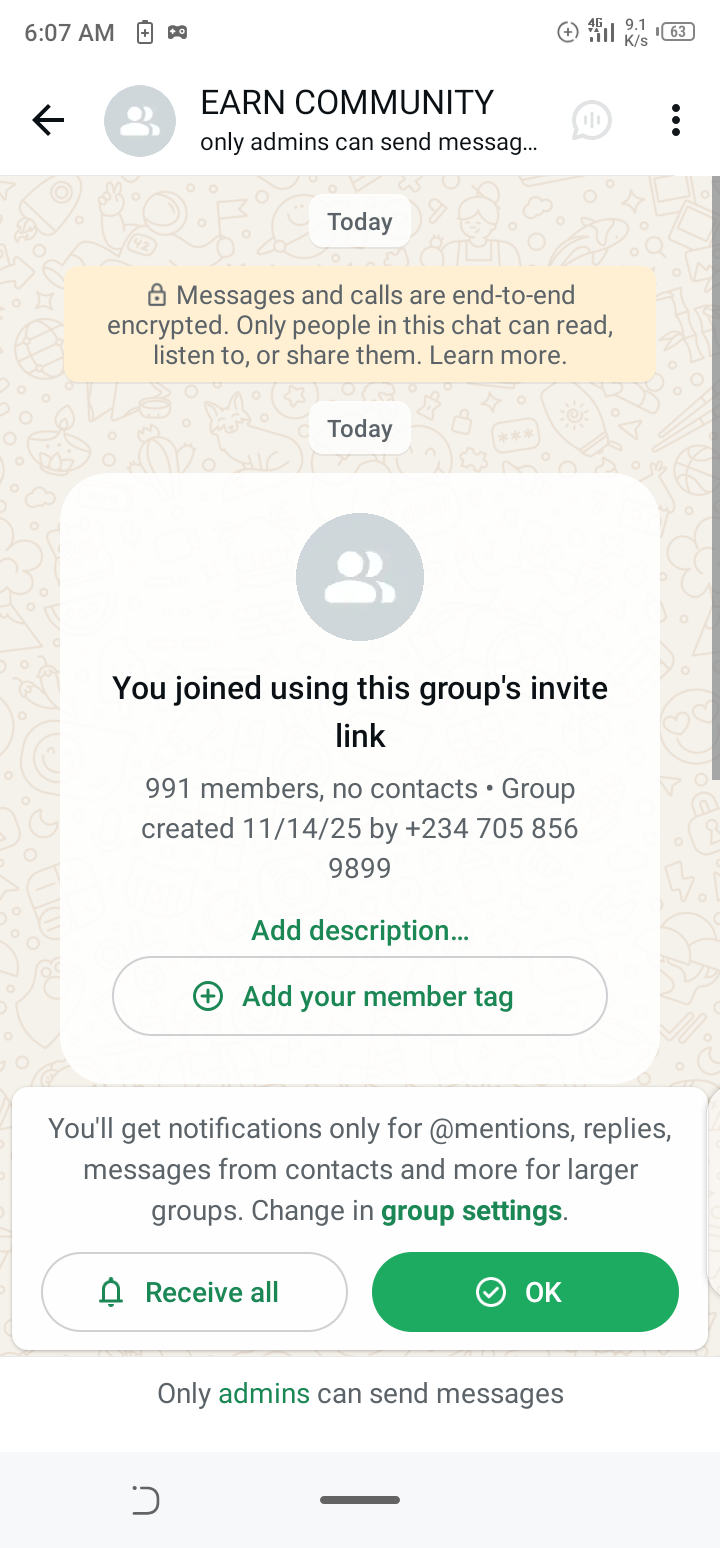Tap Add description link
The image size is (720, 1548).
coord(360,931)
